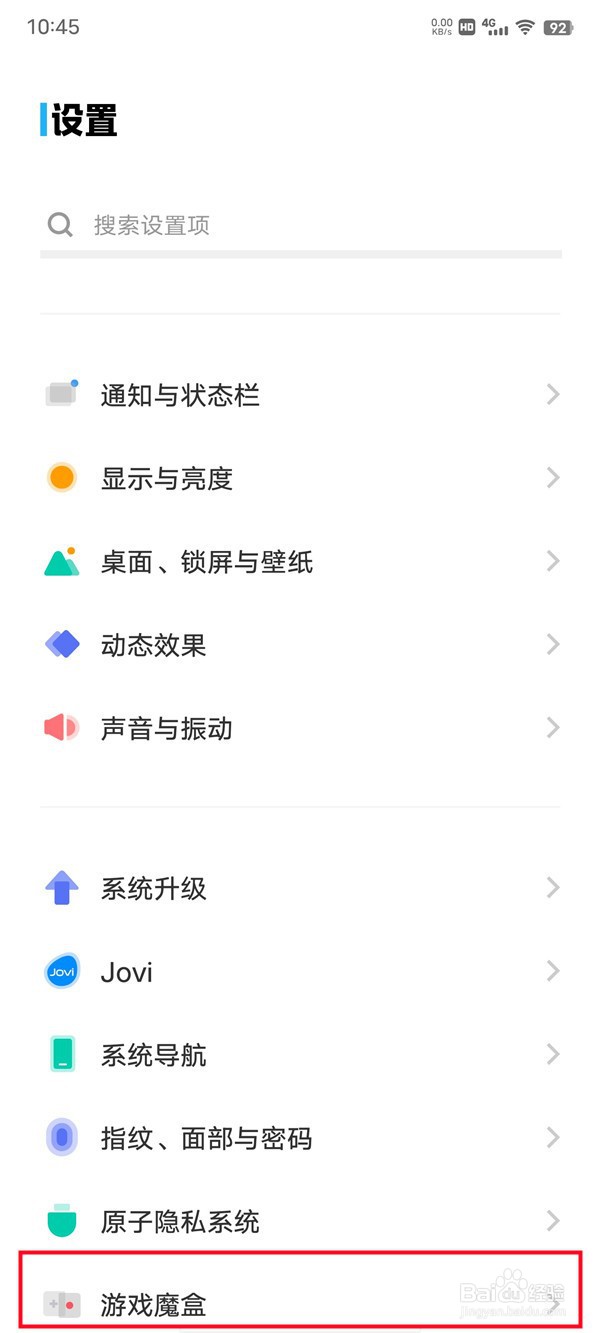Tap the 搜索设置项 search field
600x1333 pixels.
click(x=300, y=225)
